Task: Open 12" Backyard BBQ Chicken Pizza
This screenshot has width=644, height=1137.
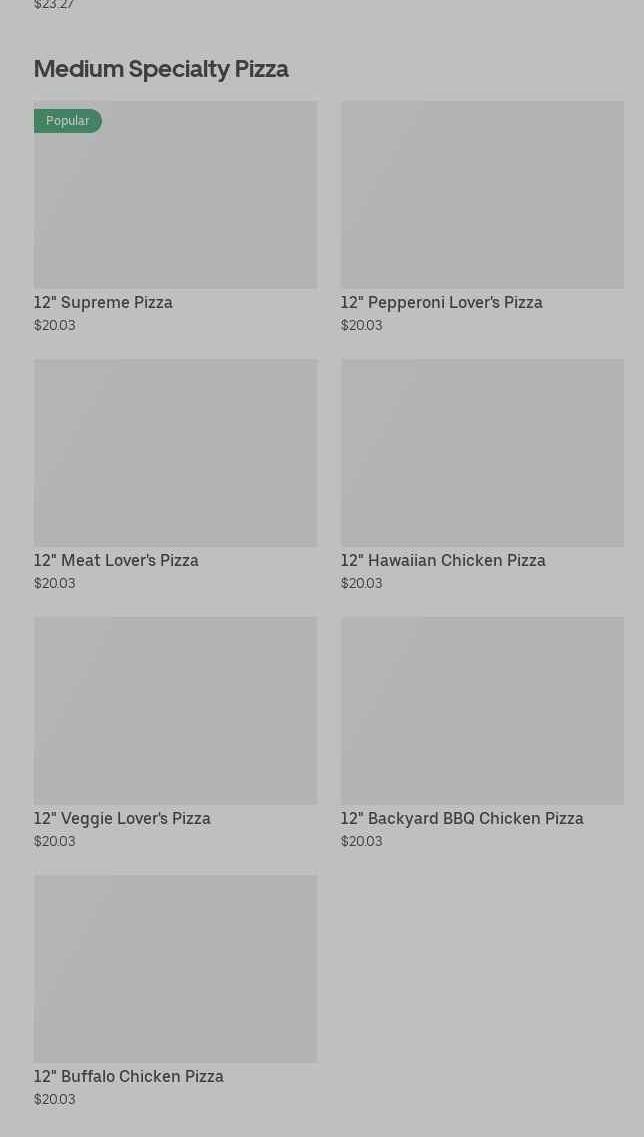Action: pyautogui.click(x=482, y=733)
